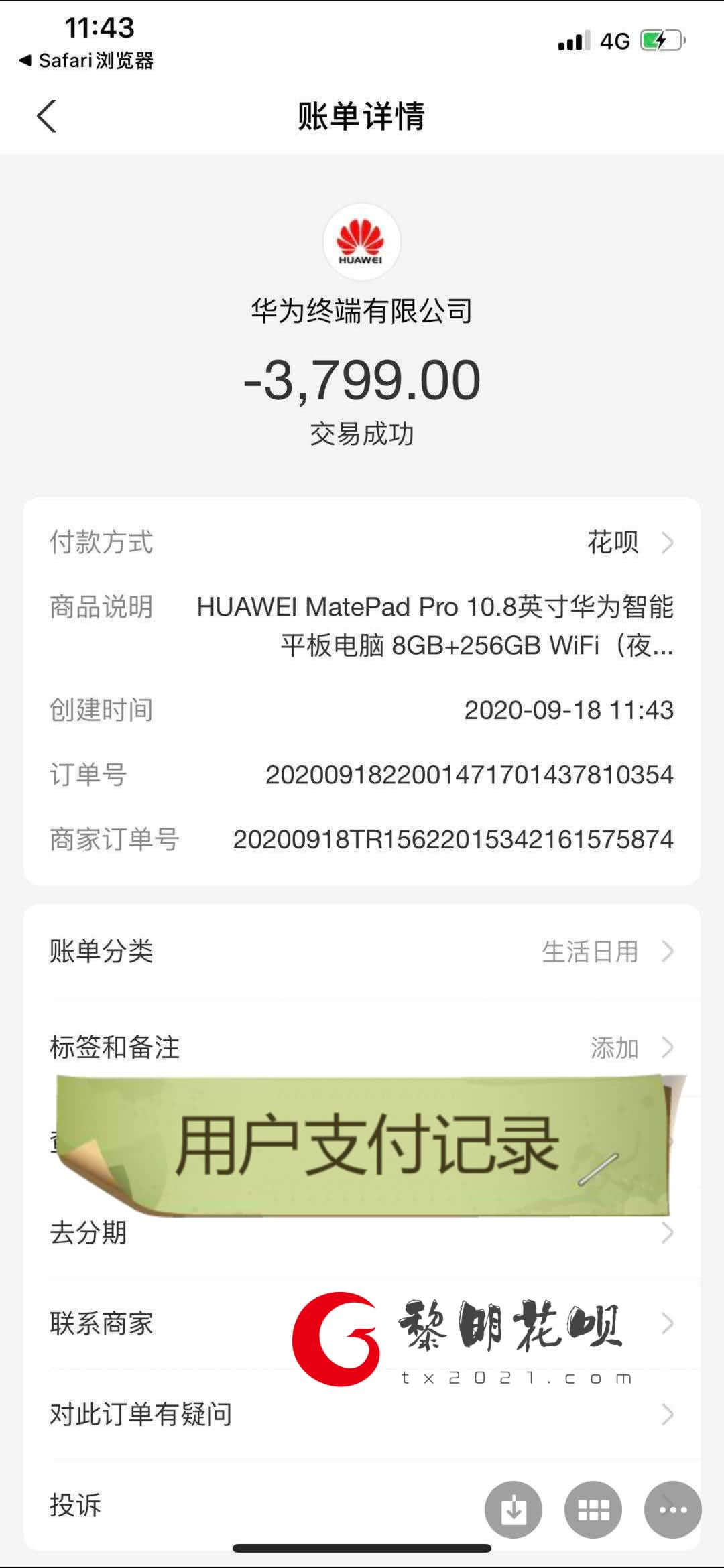This screenshot has height=1568, width=724.
Task: Open the floating three-dot more menu
Action: 672,1510
